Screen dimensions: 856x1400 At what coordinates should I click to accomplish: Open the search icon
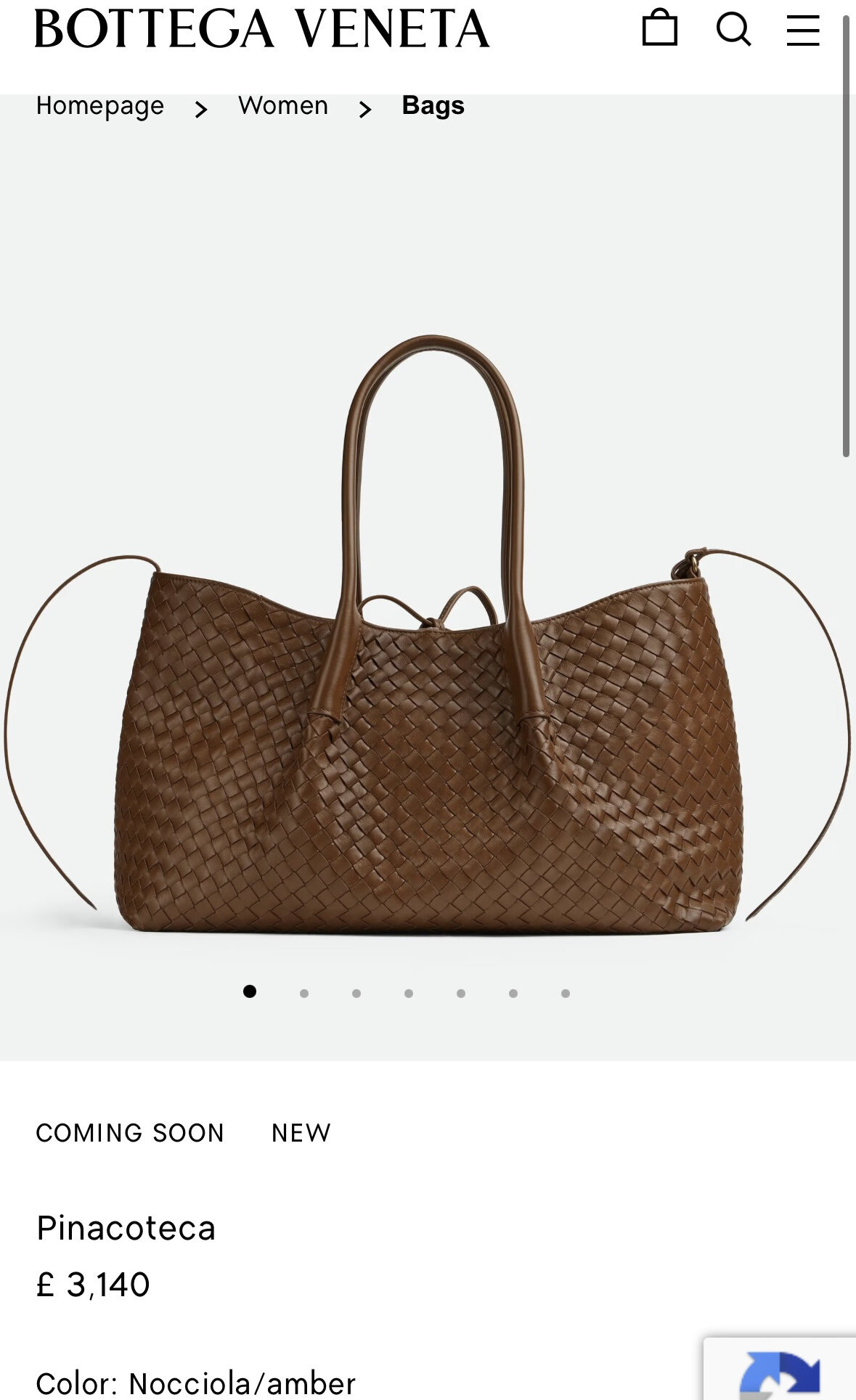click(x=733, y=29)
